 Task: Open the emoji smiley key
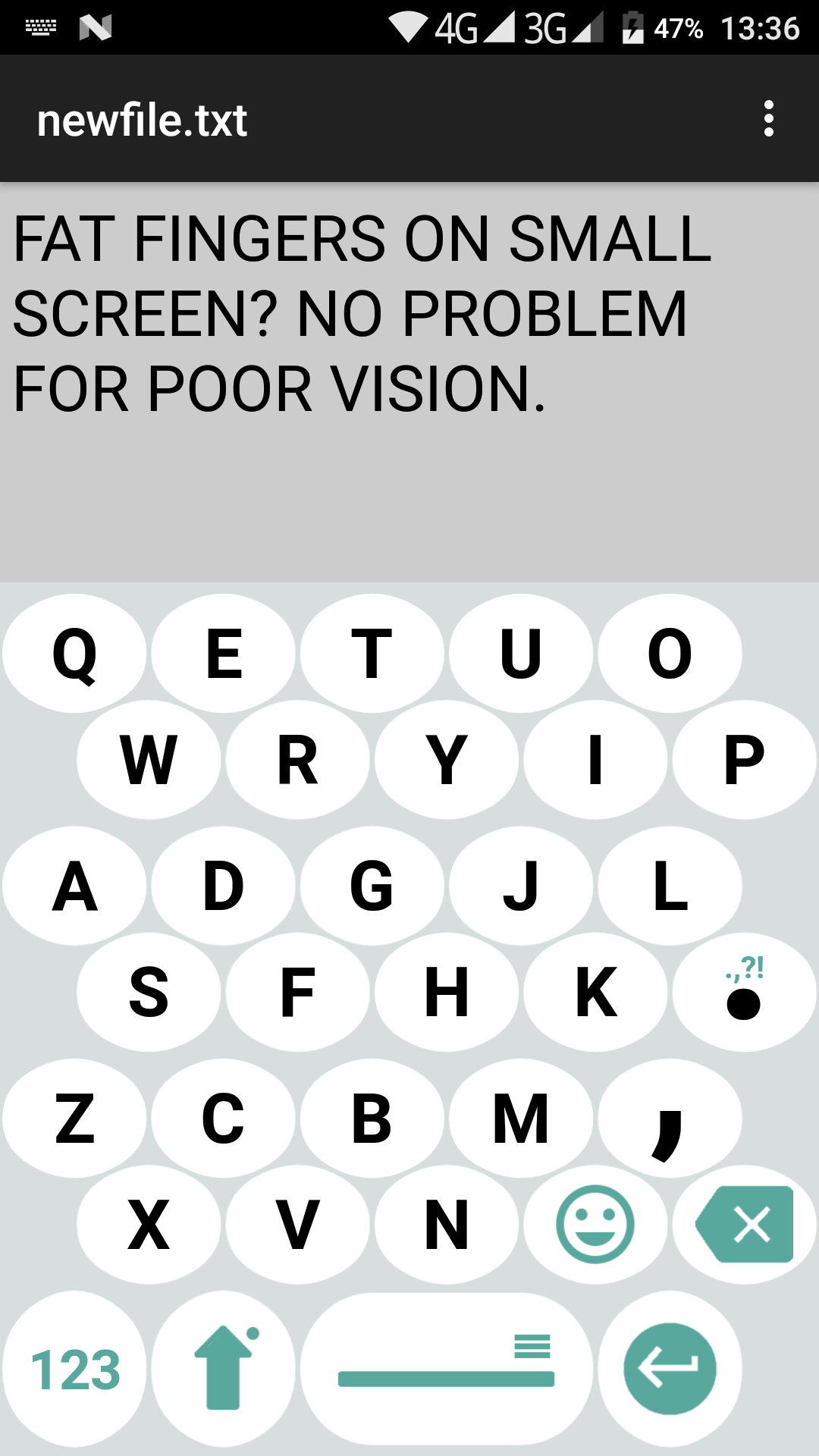[x=595, y=1224]
